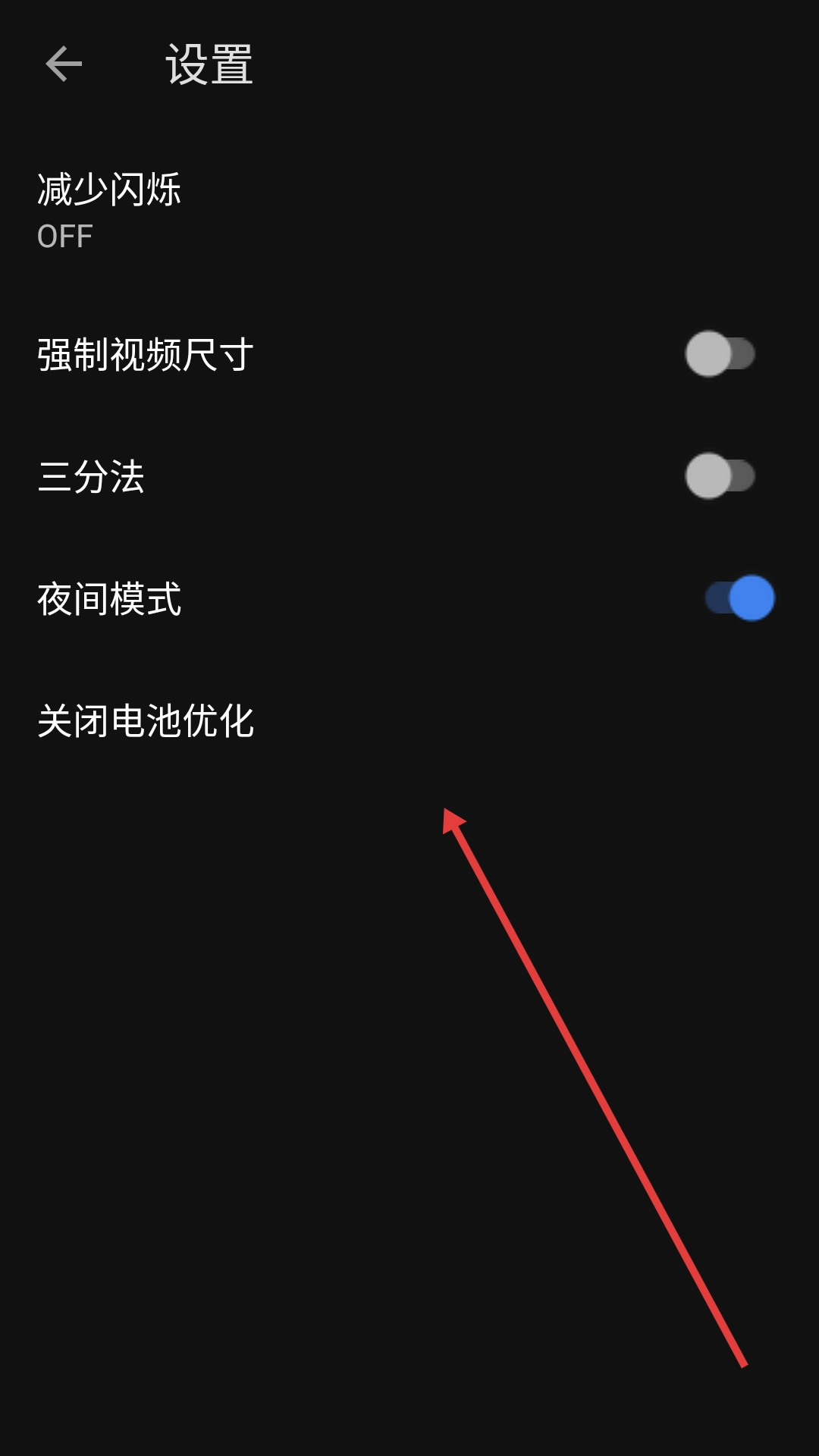Open the 减少闪烁 setting
Screen dimensions: 819x1456
[x=409, y=210]
